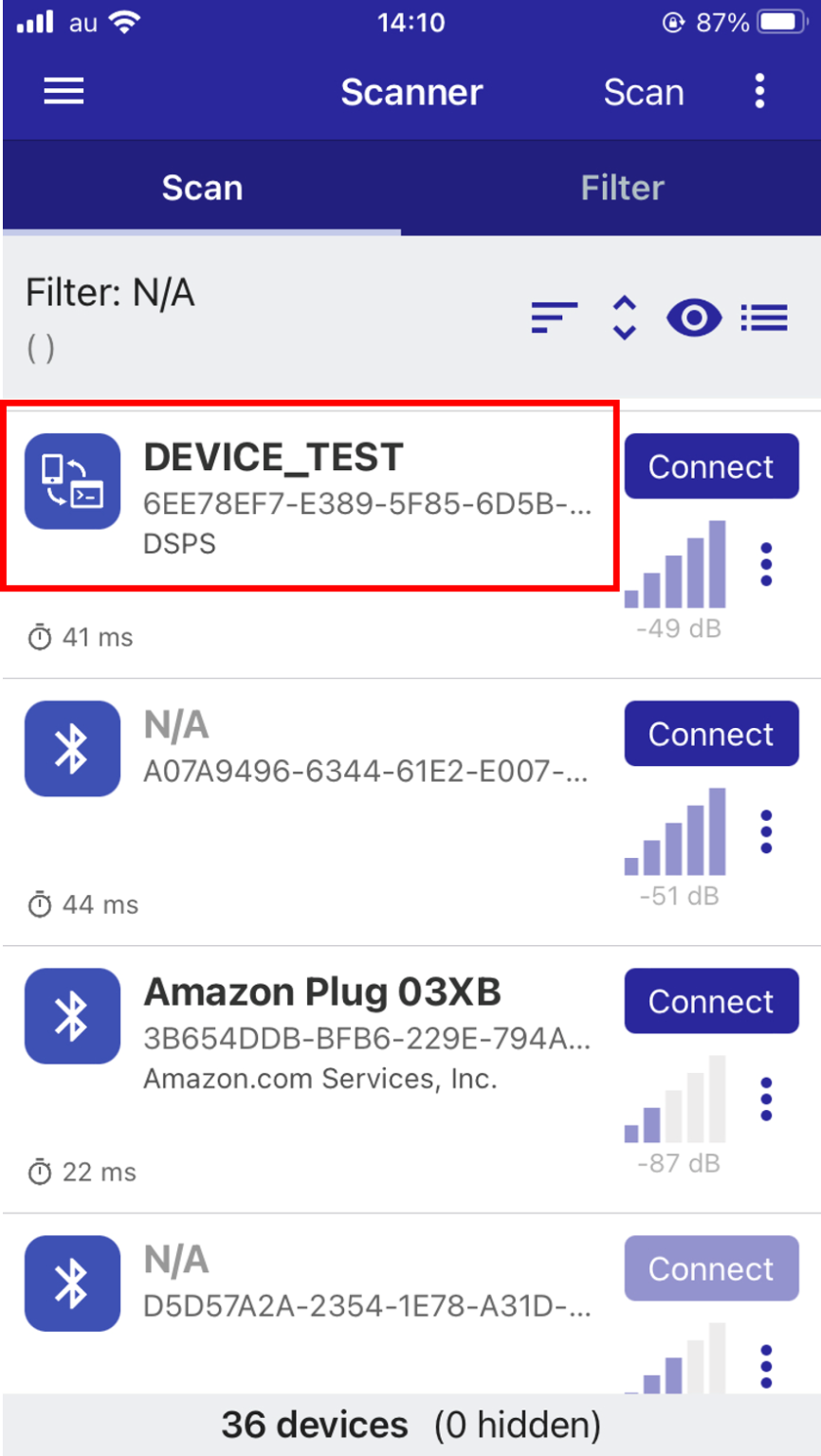Open the hamburger drawer menu

[x=64, y=92]
